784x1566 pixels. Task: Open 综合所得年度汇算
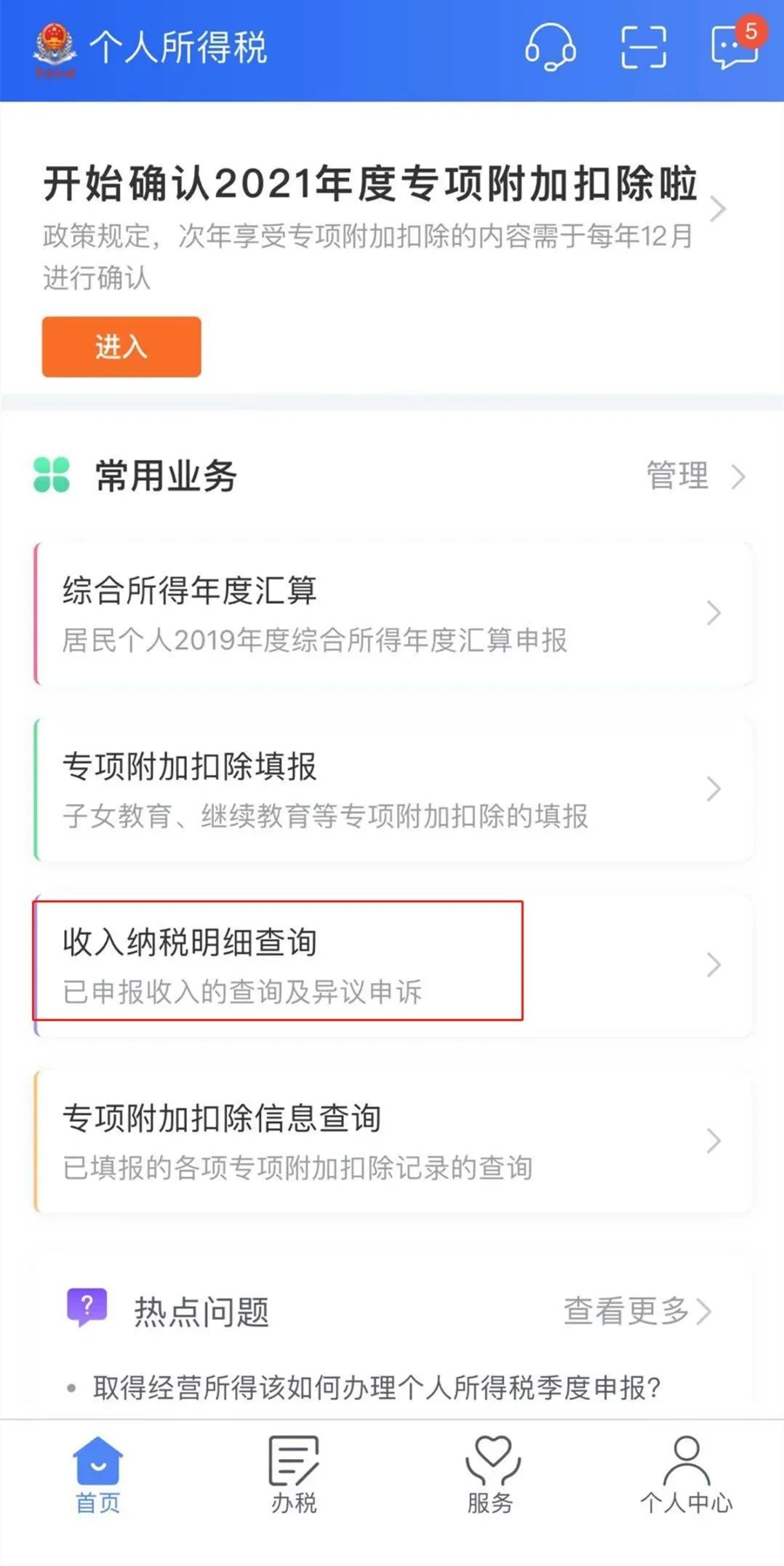click(393, 613)
